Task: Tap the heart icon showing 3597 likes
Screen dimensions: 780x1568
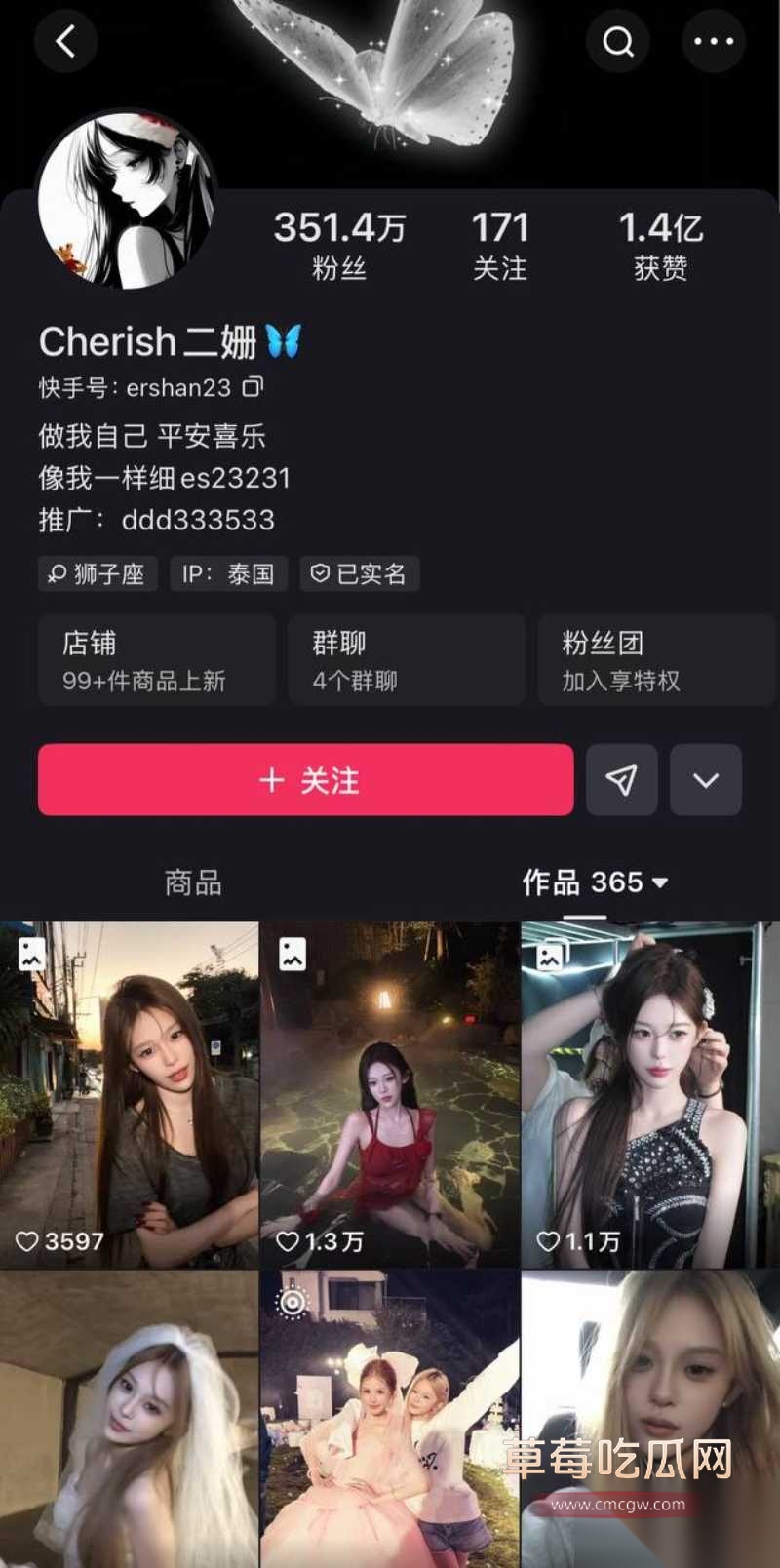Action: pyautogui.click(x=27, y=1241)
